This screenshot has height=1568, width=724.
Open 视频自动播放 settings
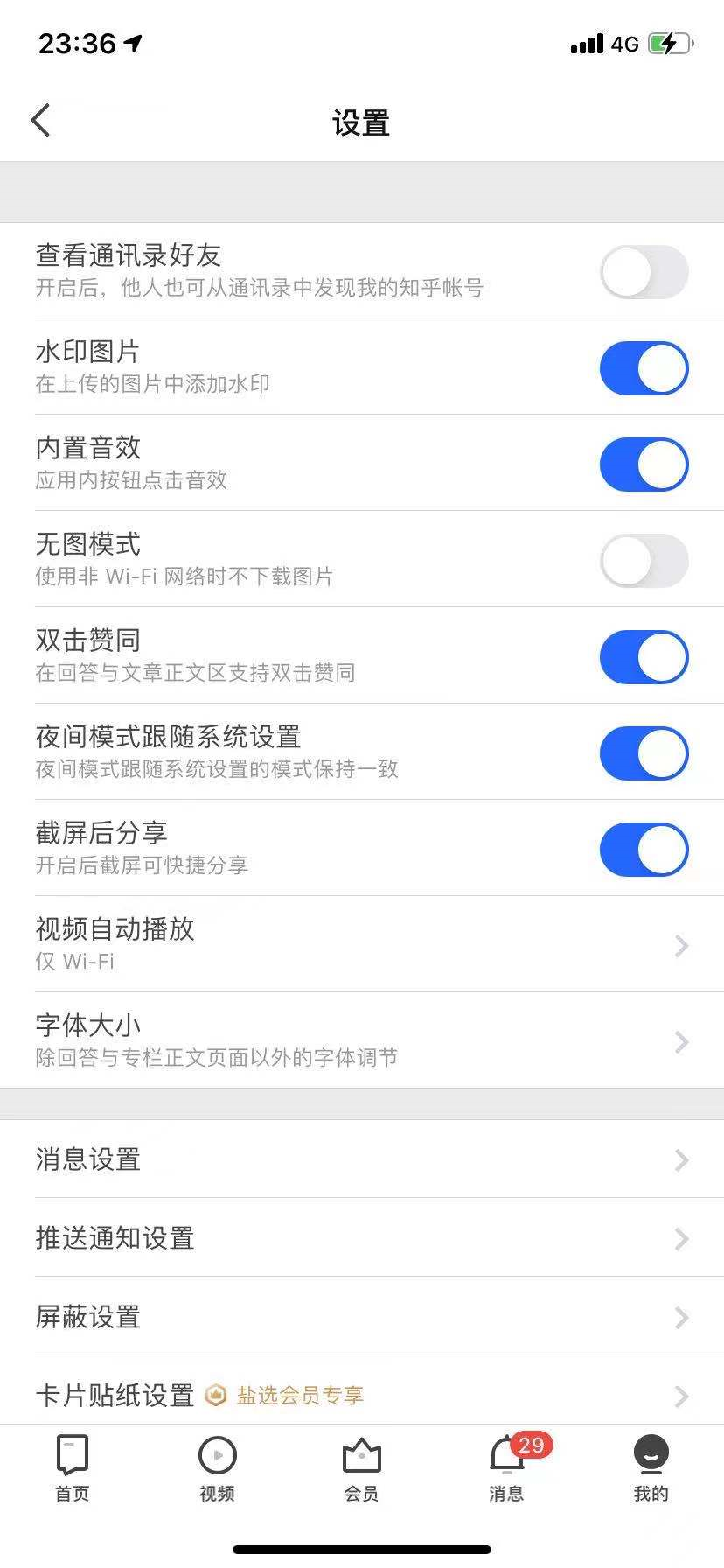pyautogui.click(x=362, y=944)
